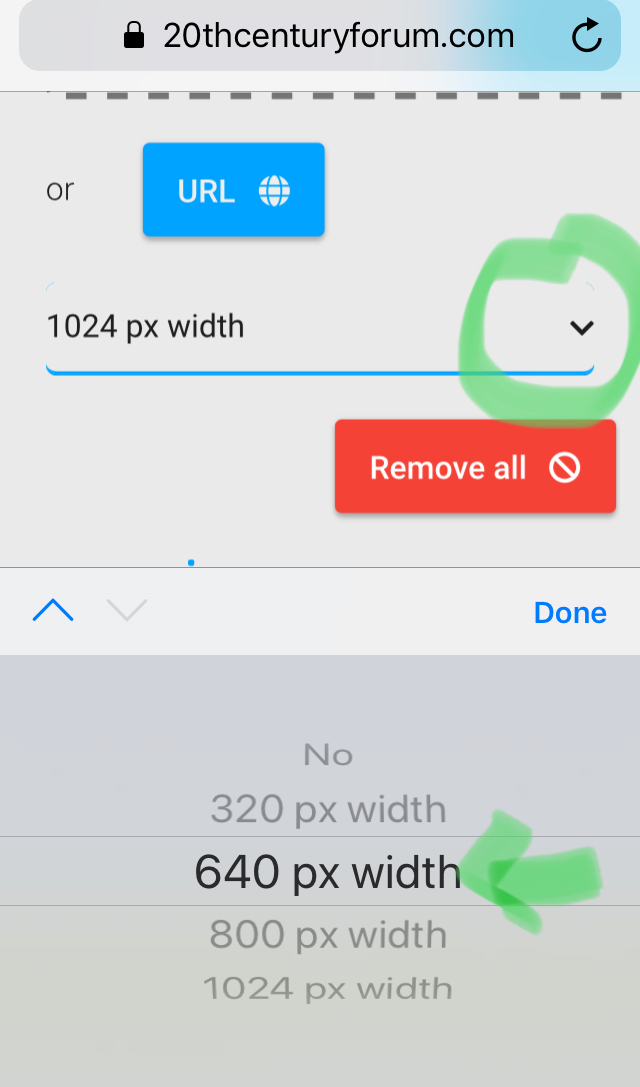Select the No option in picker
The width and height of the screenshot is (640, 1087).
[328, 754]
